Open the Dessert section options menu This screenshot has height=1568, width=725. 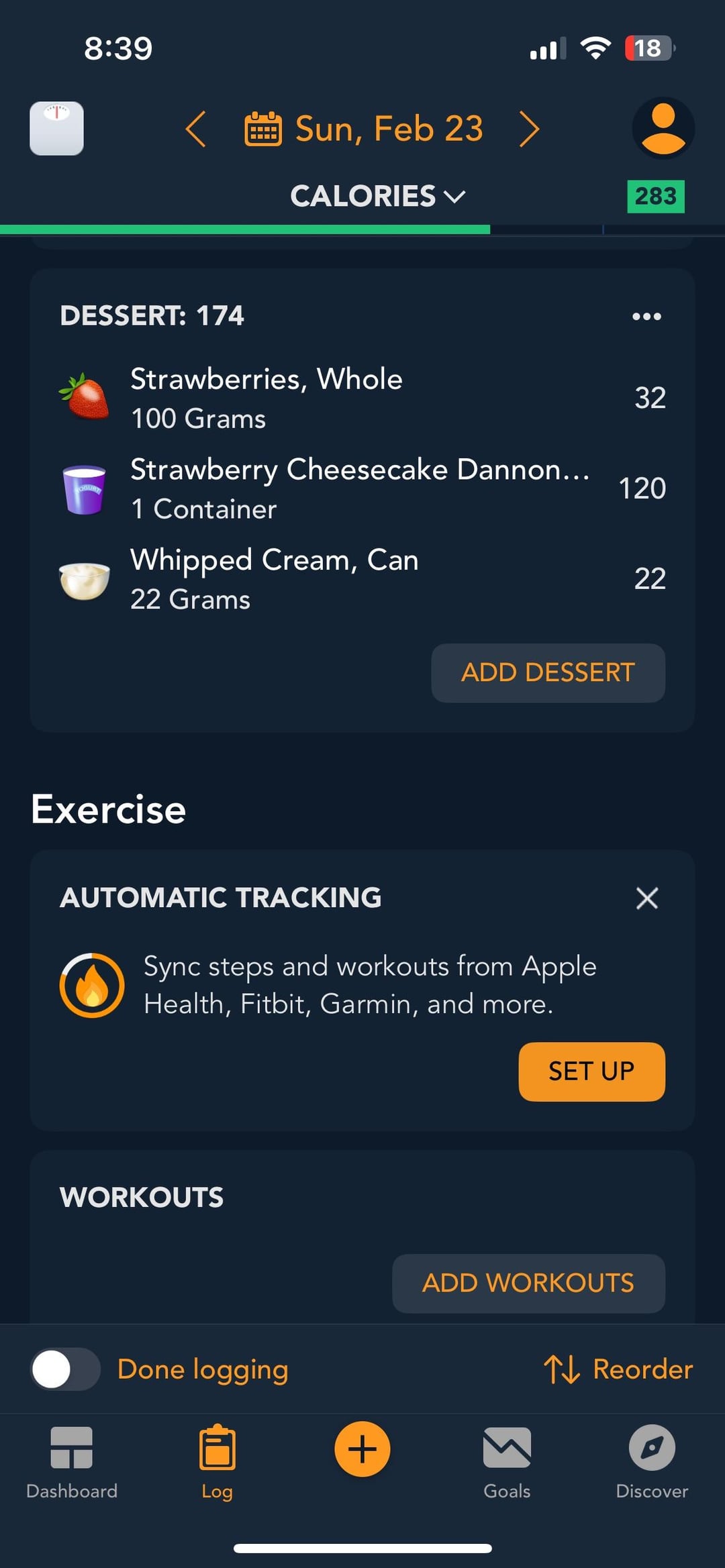click(x=646, y=316)
